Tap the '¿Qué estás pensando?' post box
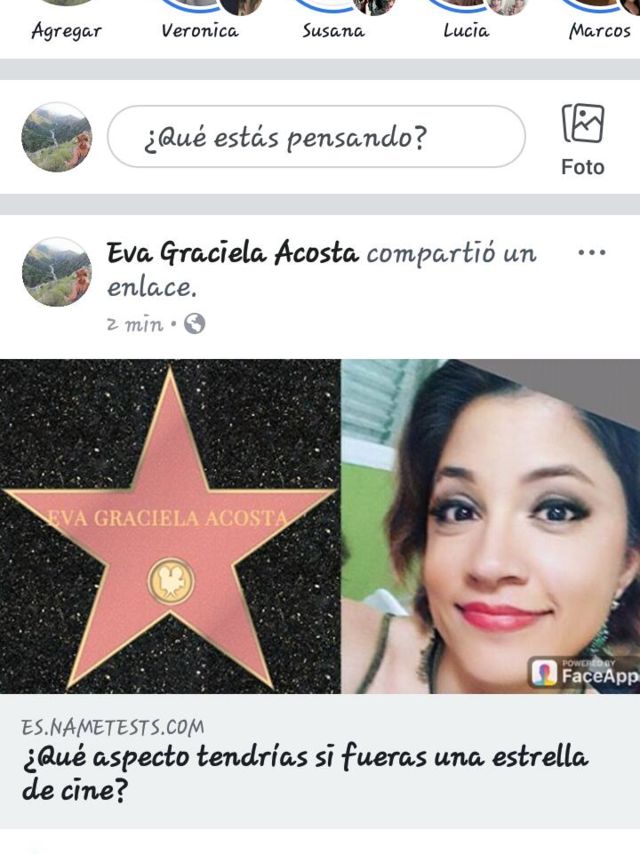Image resolution: width=640 pixels, height=854 pixels. pos(316,137)
